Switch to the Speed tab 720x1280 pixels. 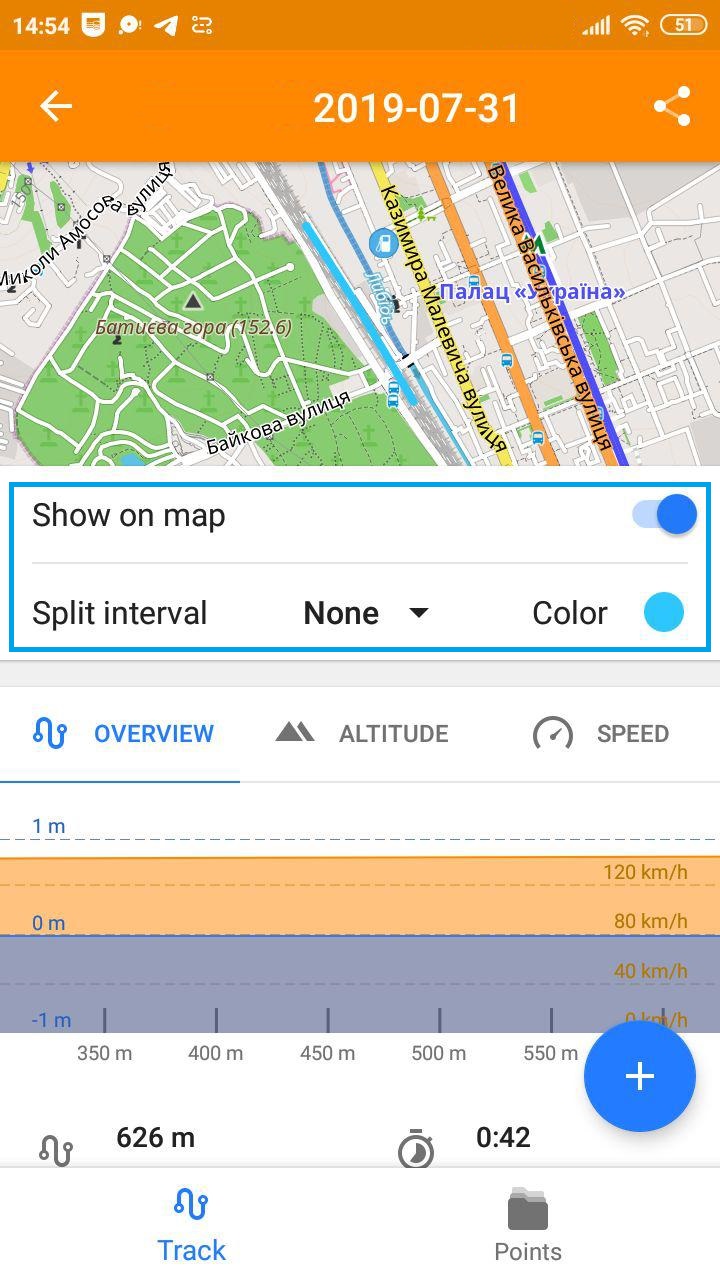click(x=601, y=733)
